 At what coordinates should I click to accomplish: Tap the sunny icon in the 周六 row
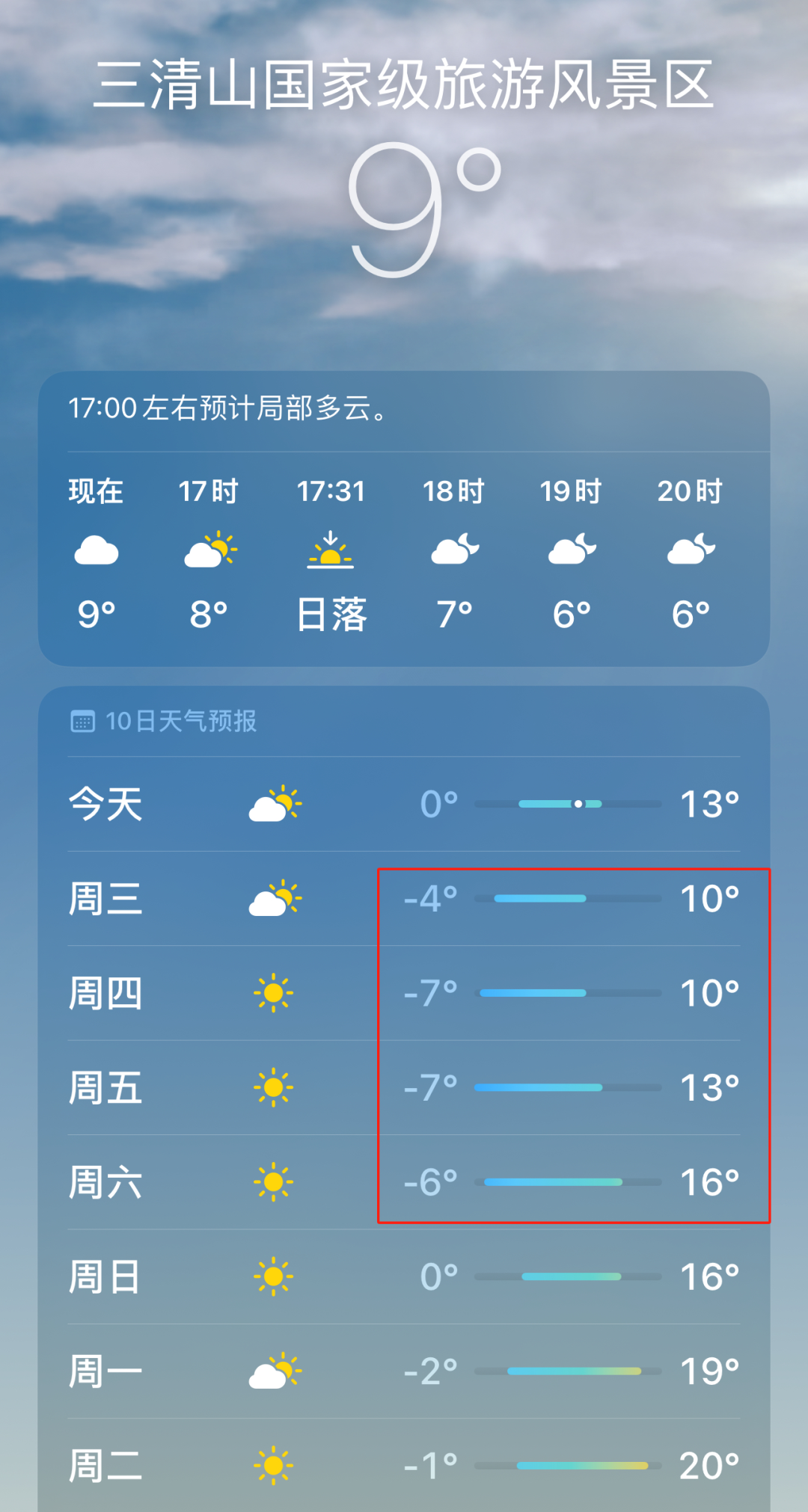pos(275,1181)
